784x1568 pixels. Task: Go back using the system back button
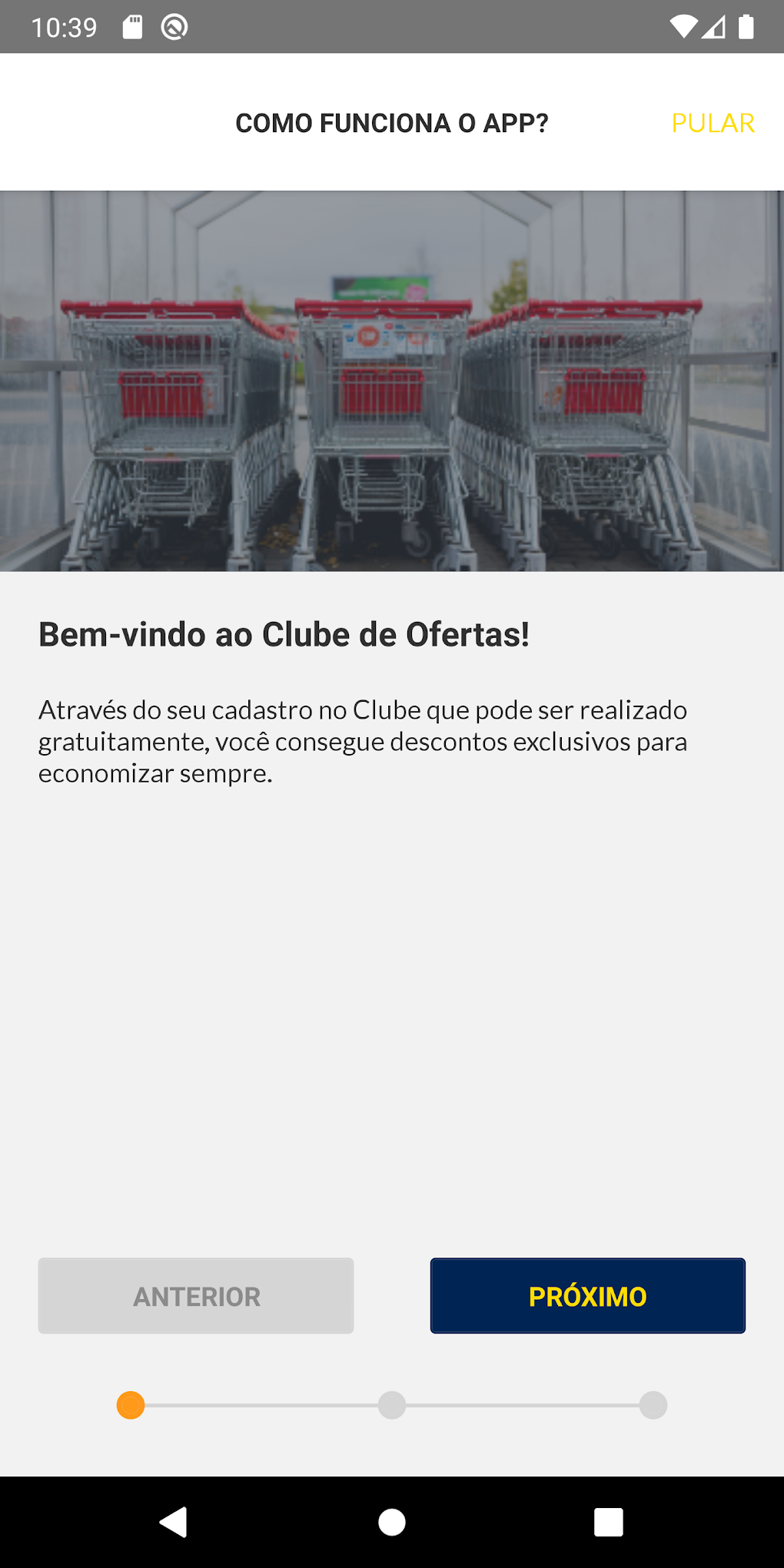[x=174, y=1522]
